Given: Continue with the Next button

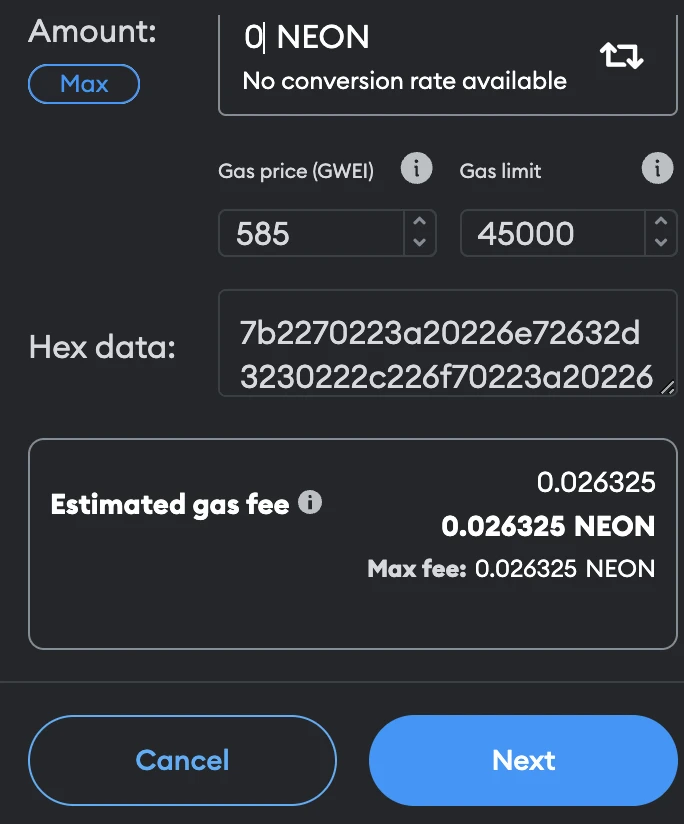Looking at the screenshot, I should pos(523,760).
